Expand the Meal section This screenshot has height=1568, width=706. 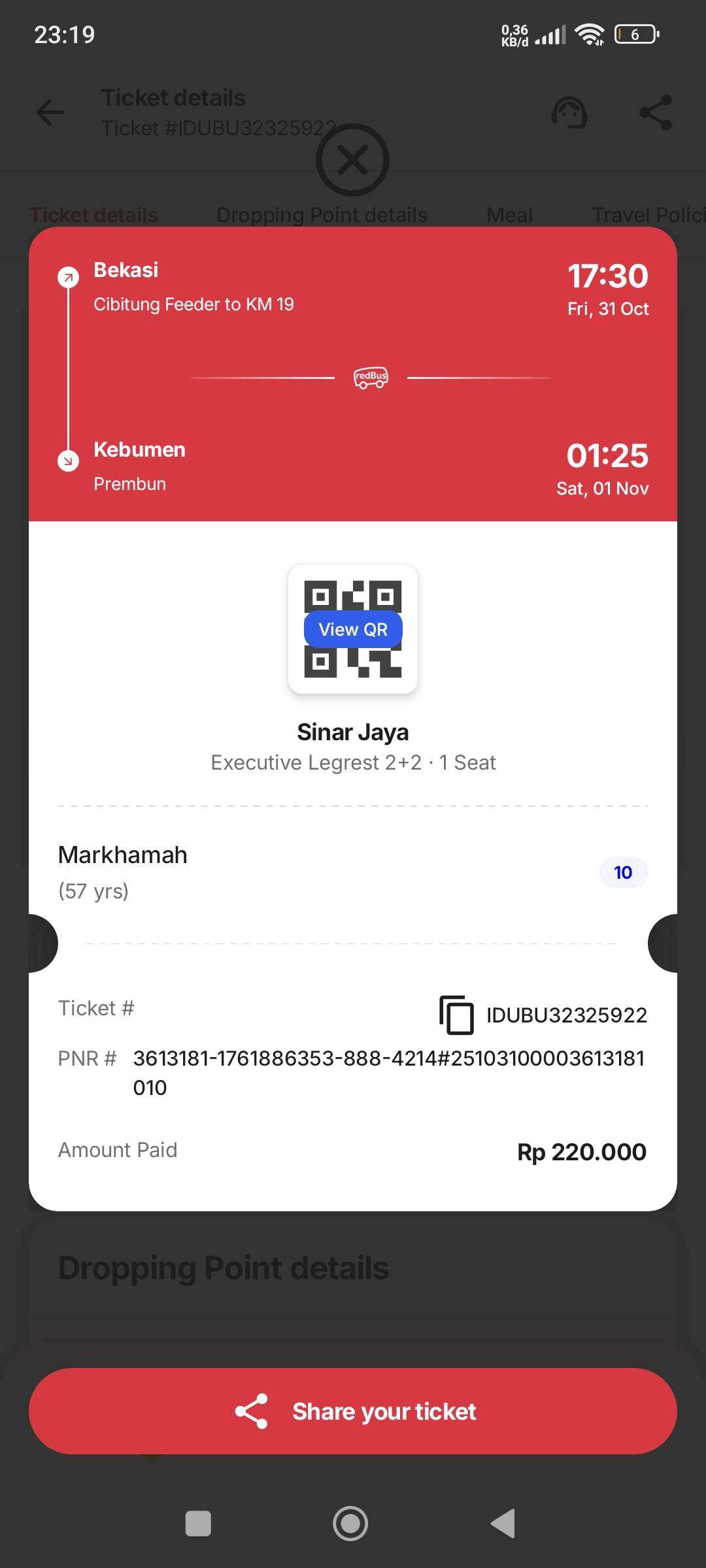(509, 214)
